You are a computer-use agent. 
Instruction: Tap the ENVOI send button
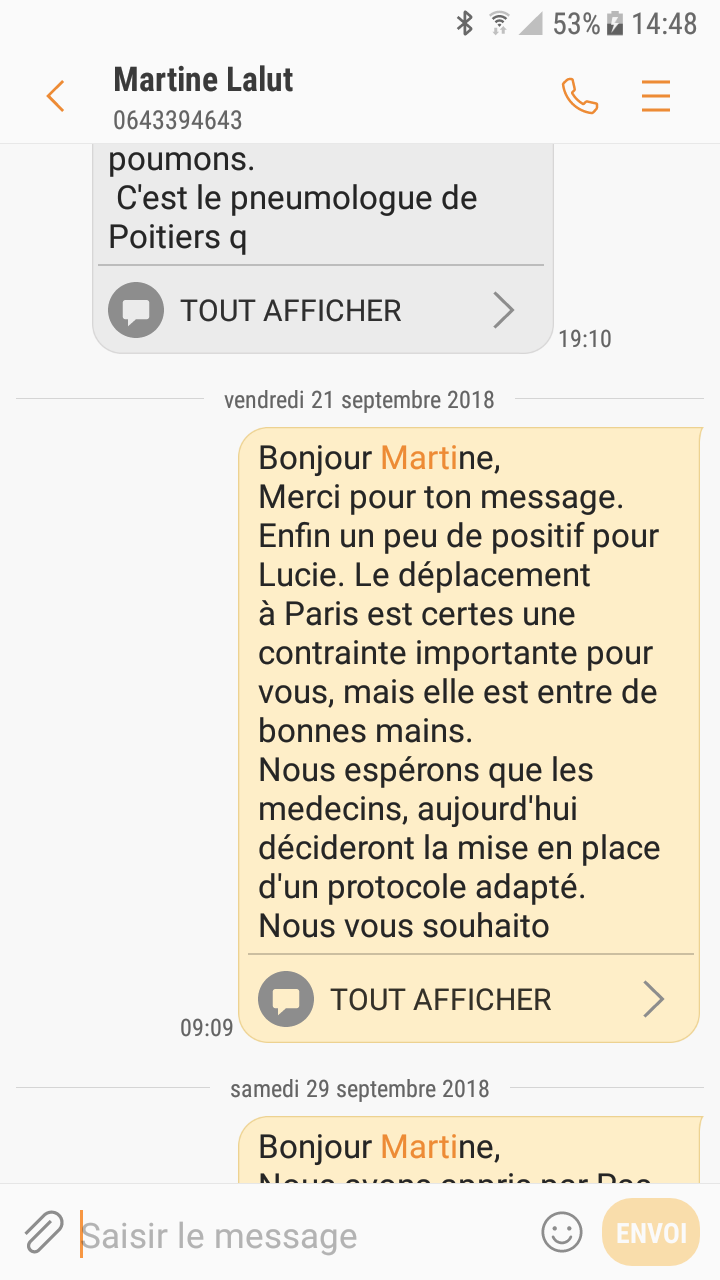click(651, 1232)
